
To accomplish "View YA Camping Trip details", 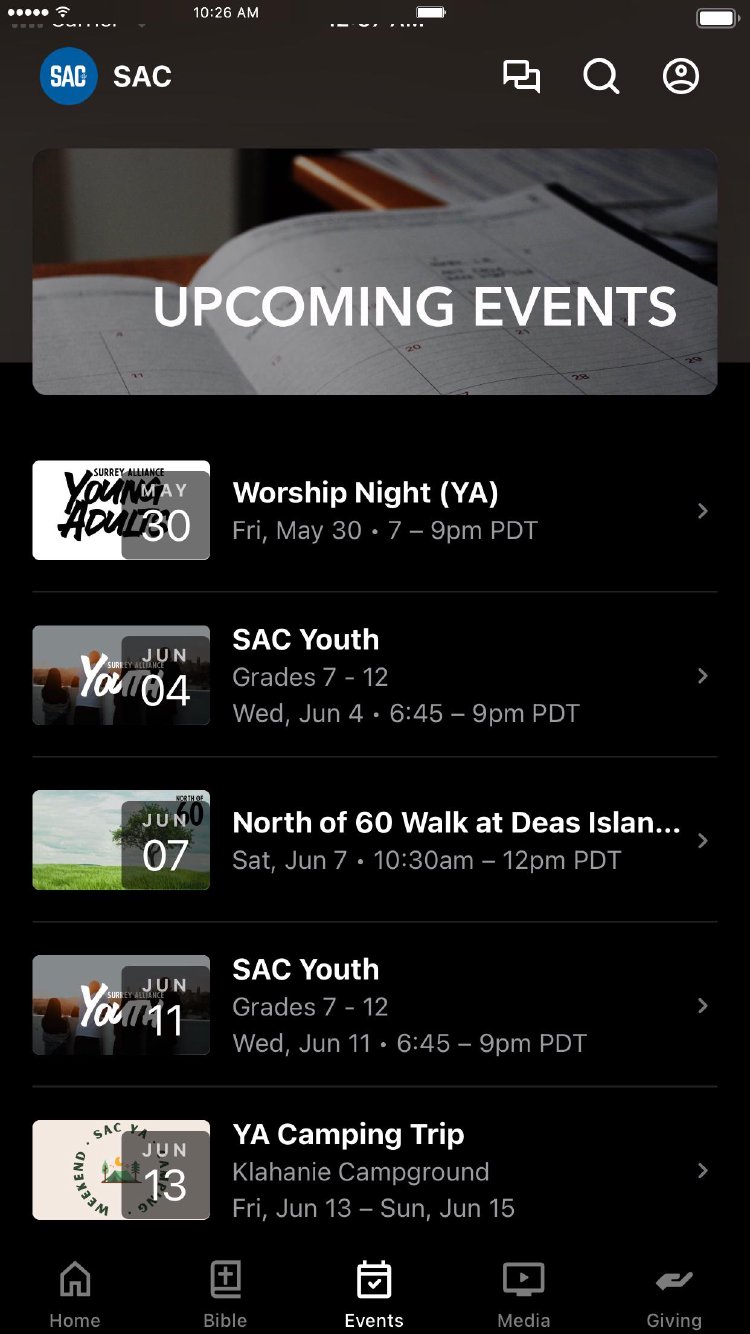I will click(374, 1170).
